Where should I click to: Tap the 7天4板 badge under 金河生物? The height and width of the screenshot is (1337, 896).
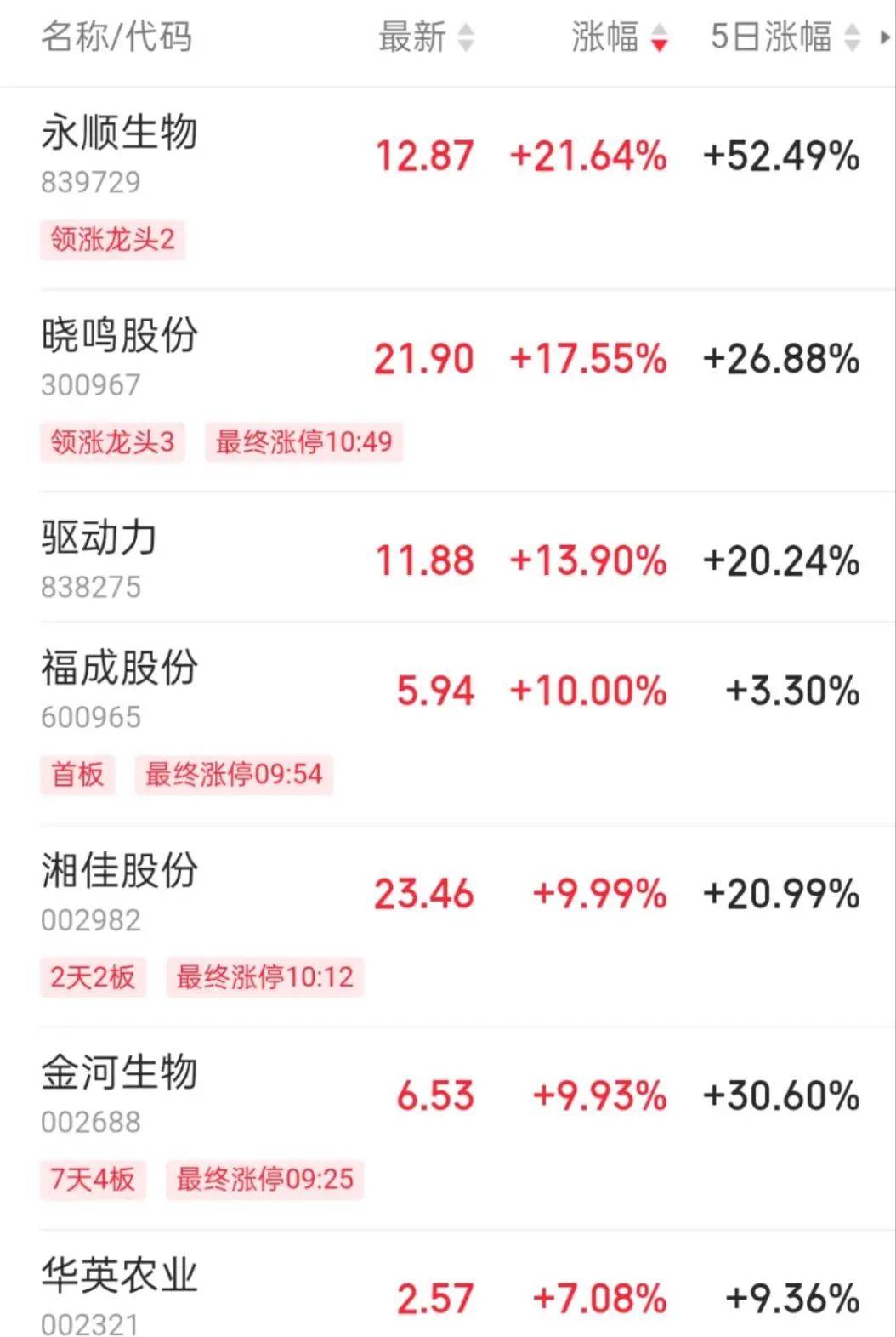click(x=94, y=1181)
